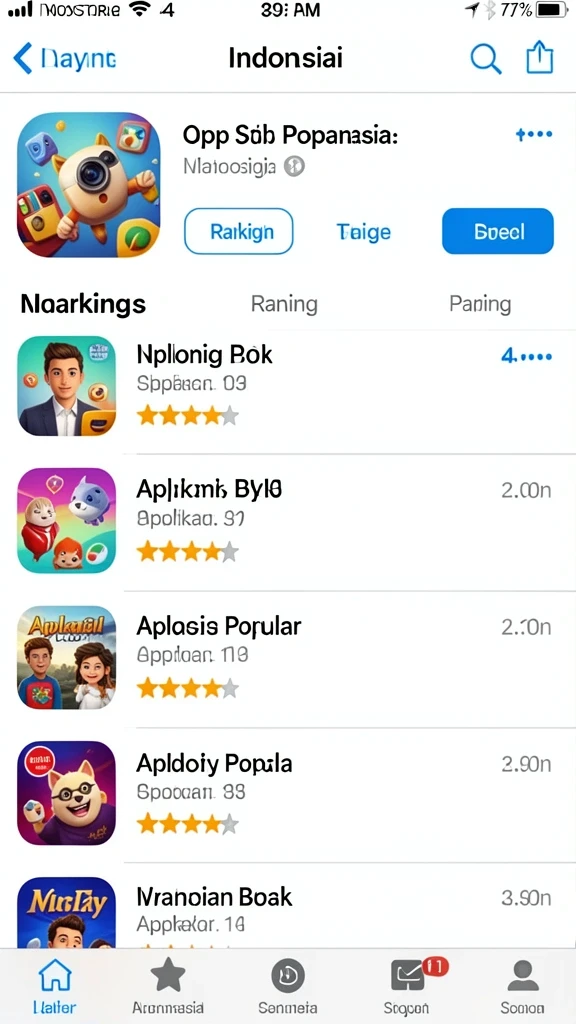Open the Aronmasia star tab
Image resolution: width=576 pixels, height=1024 pixels.
(x=168, y=986)
